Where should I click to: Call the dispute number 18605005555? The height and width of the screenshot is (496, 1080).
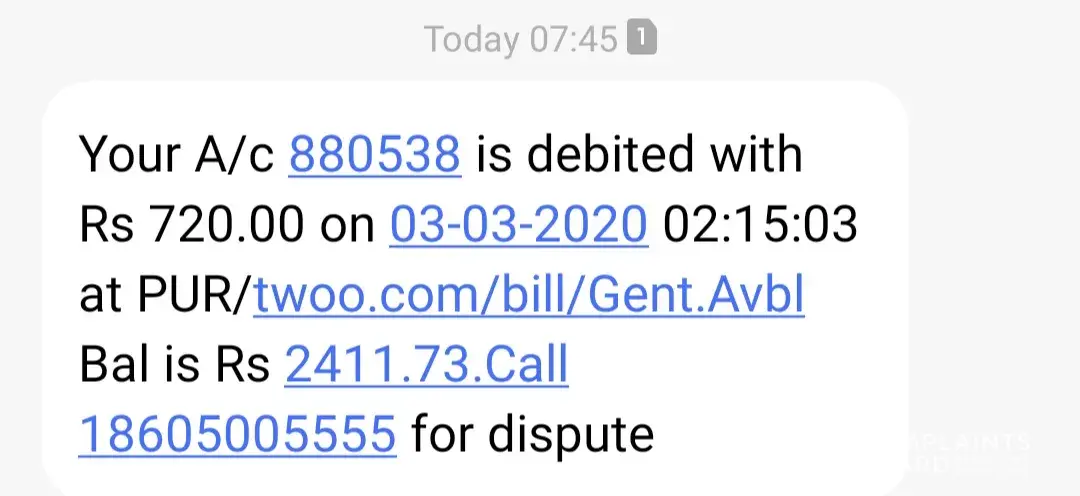(237, 435)
